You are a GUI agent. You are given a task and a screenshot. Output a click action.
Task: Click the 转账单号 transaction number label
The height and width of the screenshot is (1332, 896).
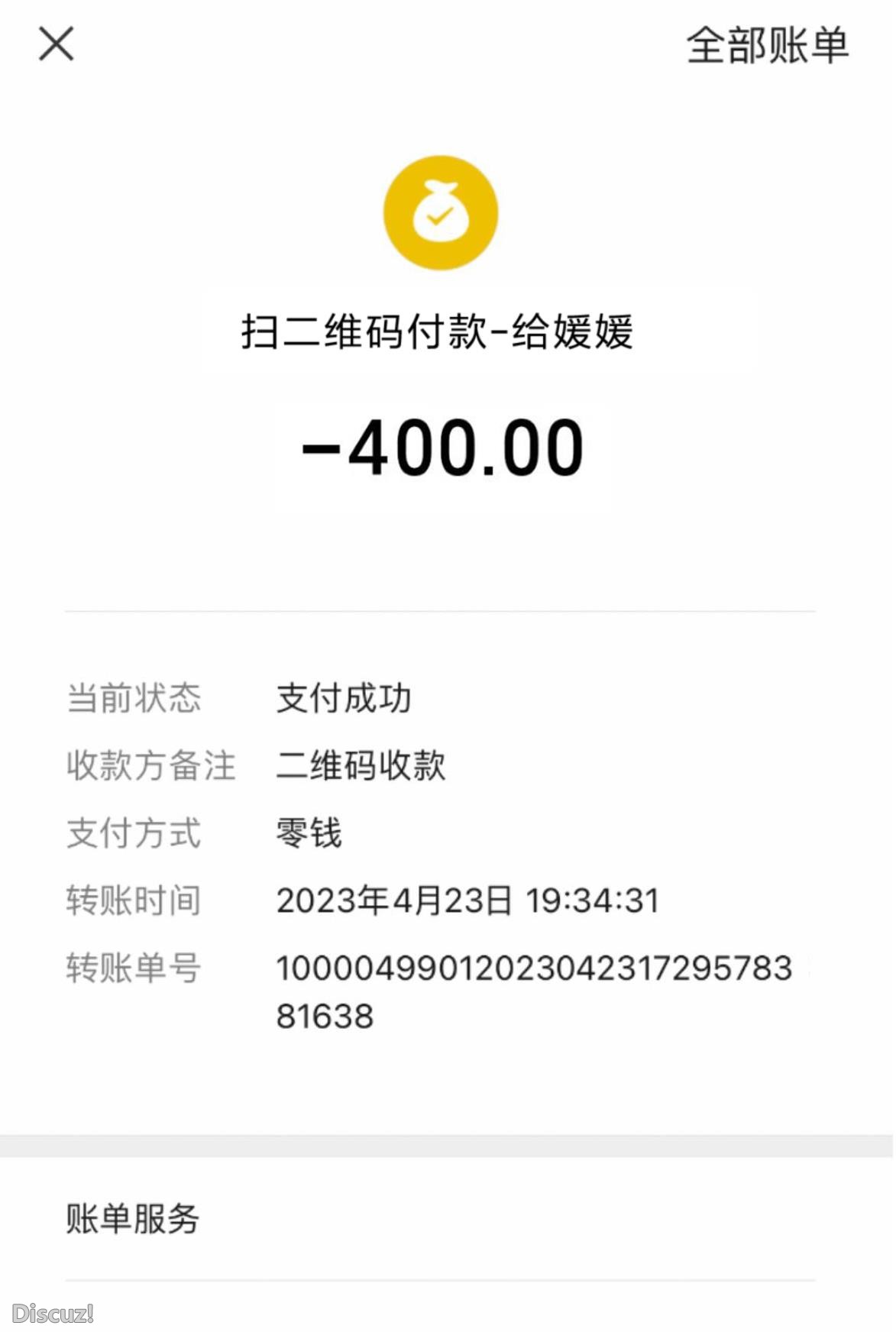click(133, 968)
